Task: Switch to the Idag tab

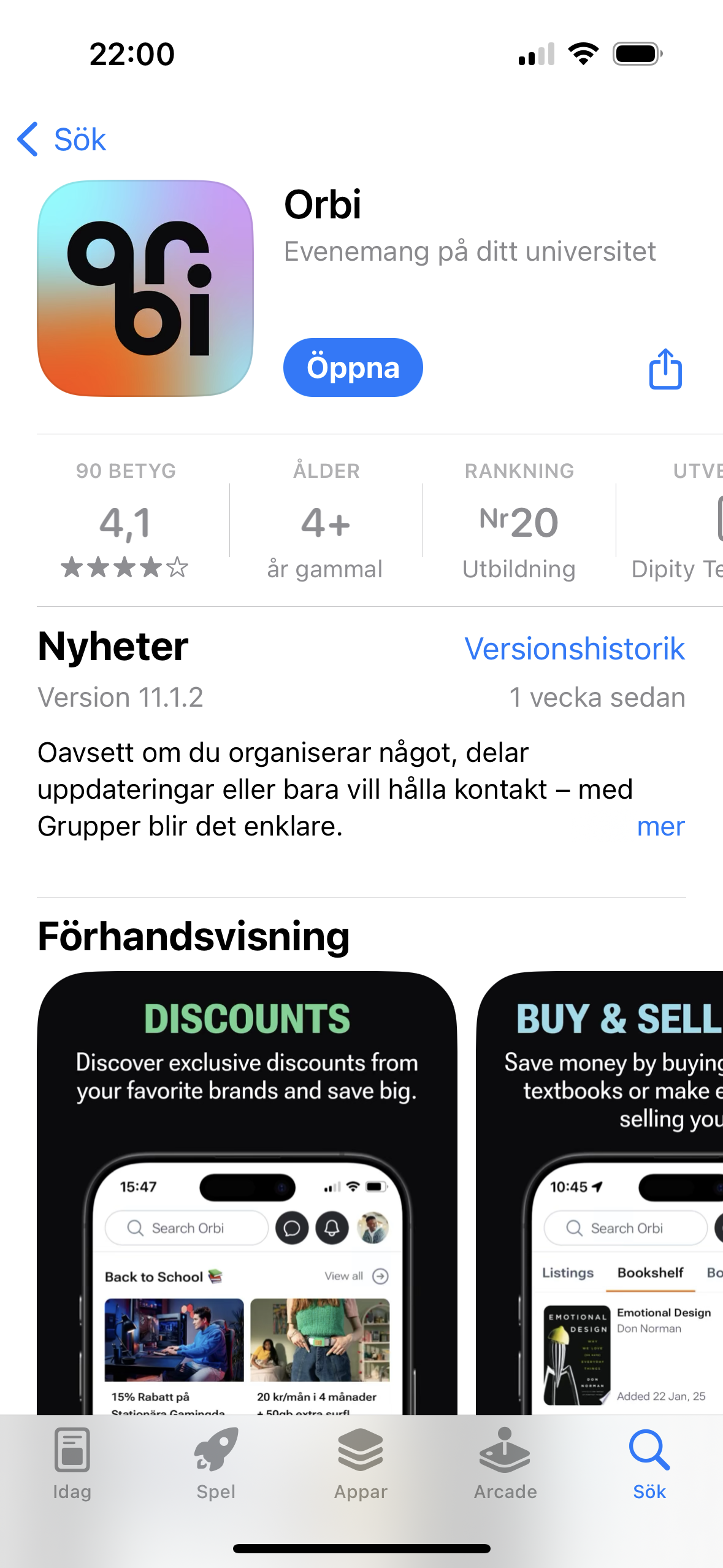Action: click(x=72, y=1463)
